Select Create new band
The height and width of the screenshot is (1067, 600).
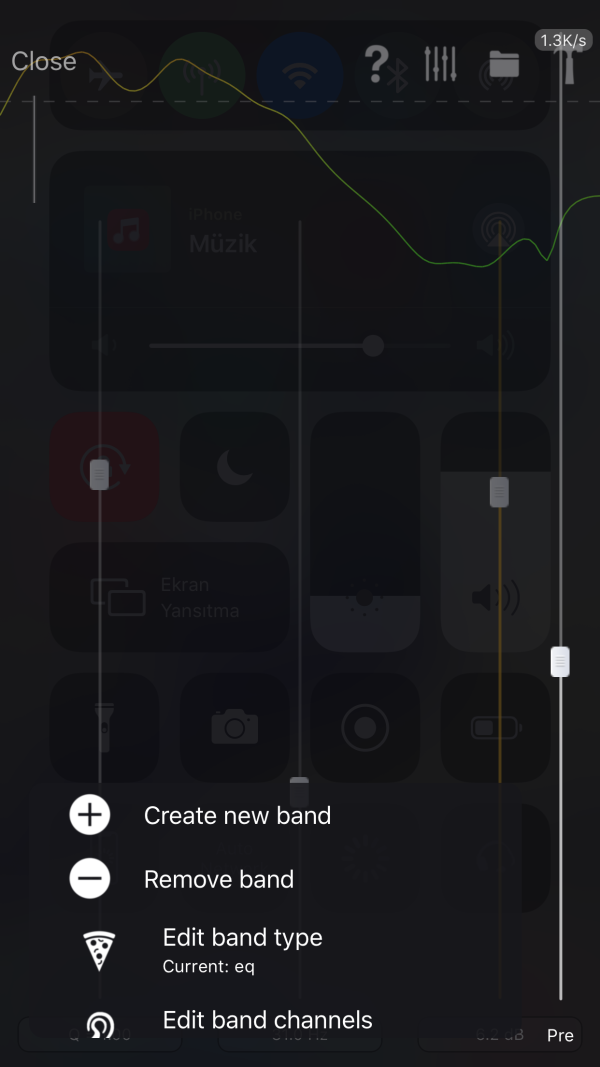tap(236, 815)
